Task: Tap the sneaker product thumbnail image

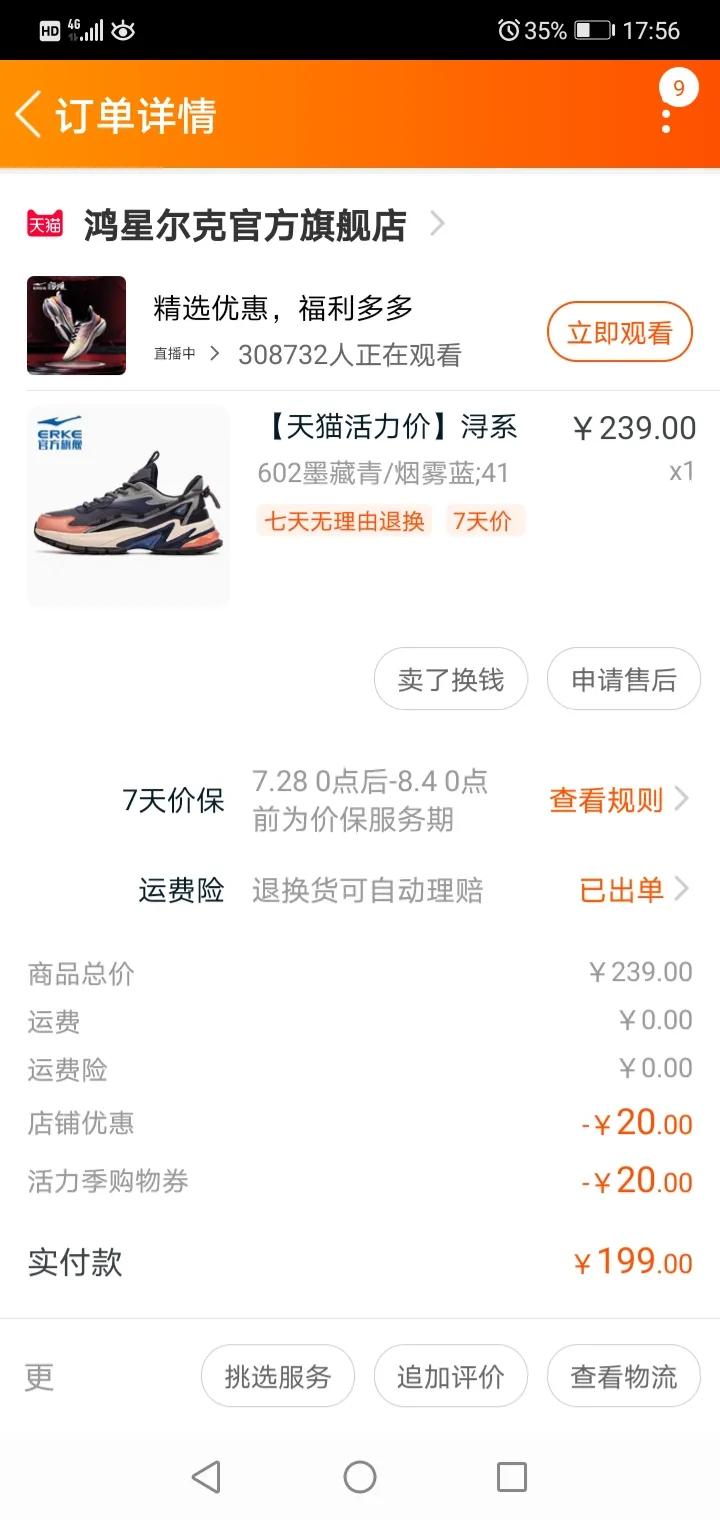Action: pyautogui.click(x=127, y=505)
